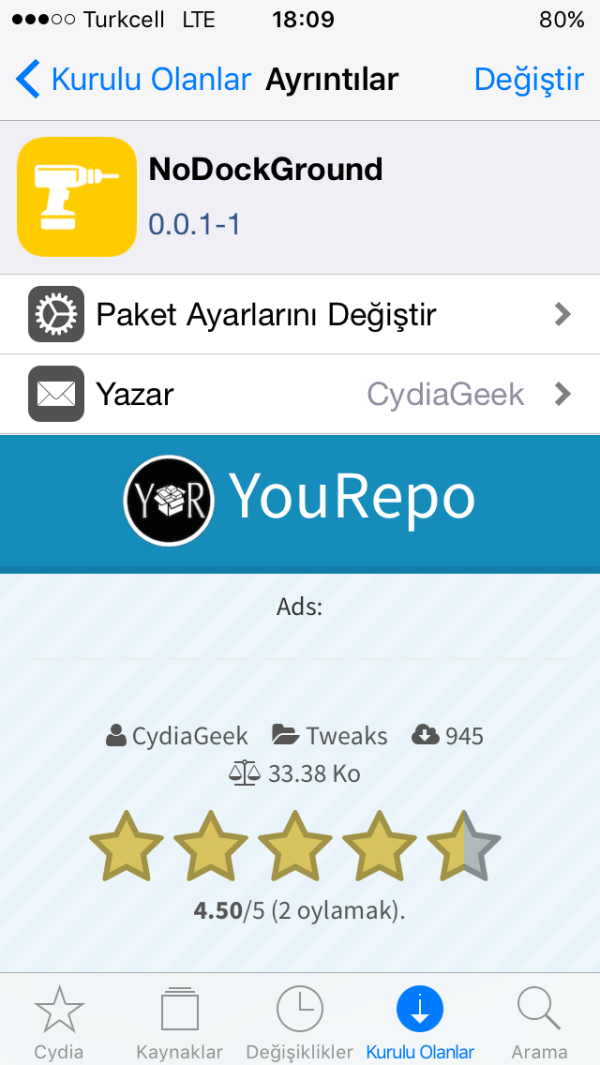This screenshot has height=1065, width=600.
Task: Tap the Değiştir button
Action: (528, 79)
